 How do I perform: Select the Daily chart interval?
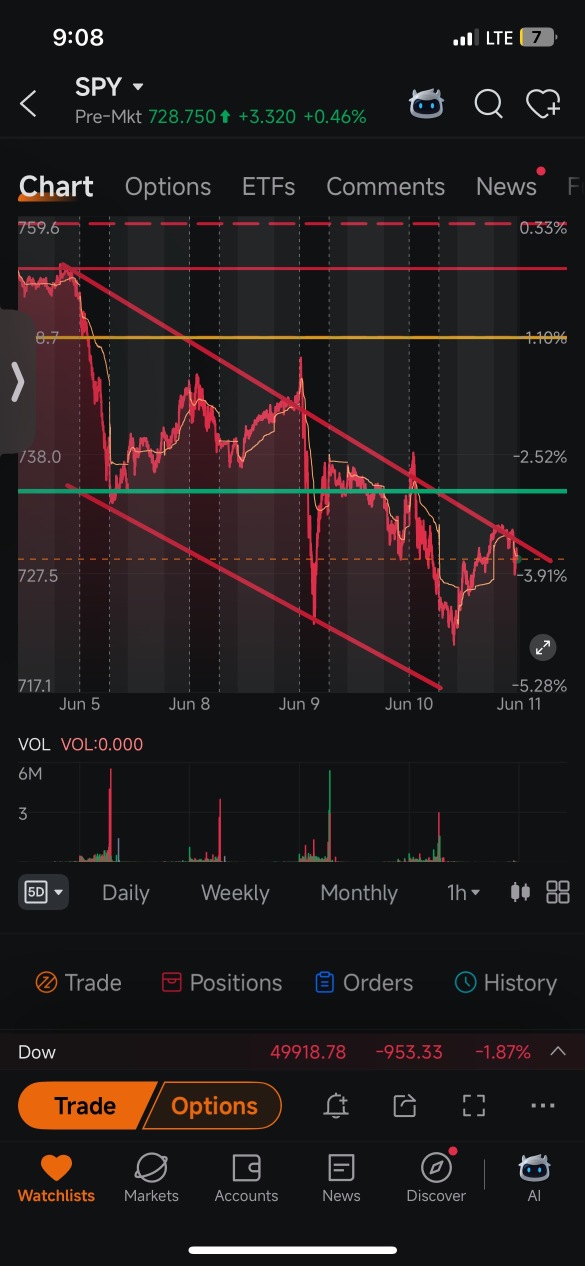pyautogui.click(x=126, y=893)
